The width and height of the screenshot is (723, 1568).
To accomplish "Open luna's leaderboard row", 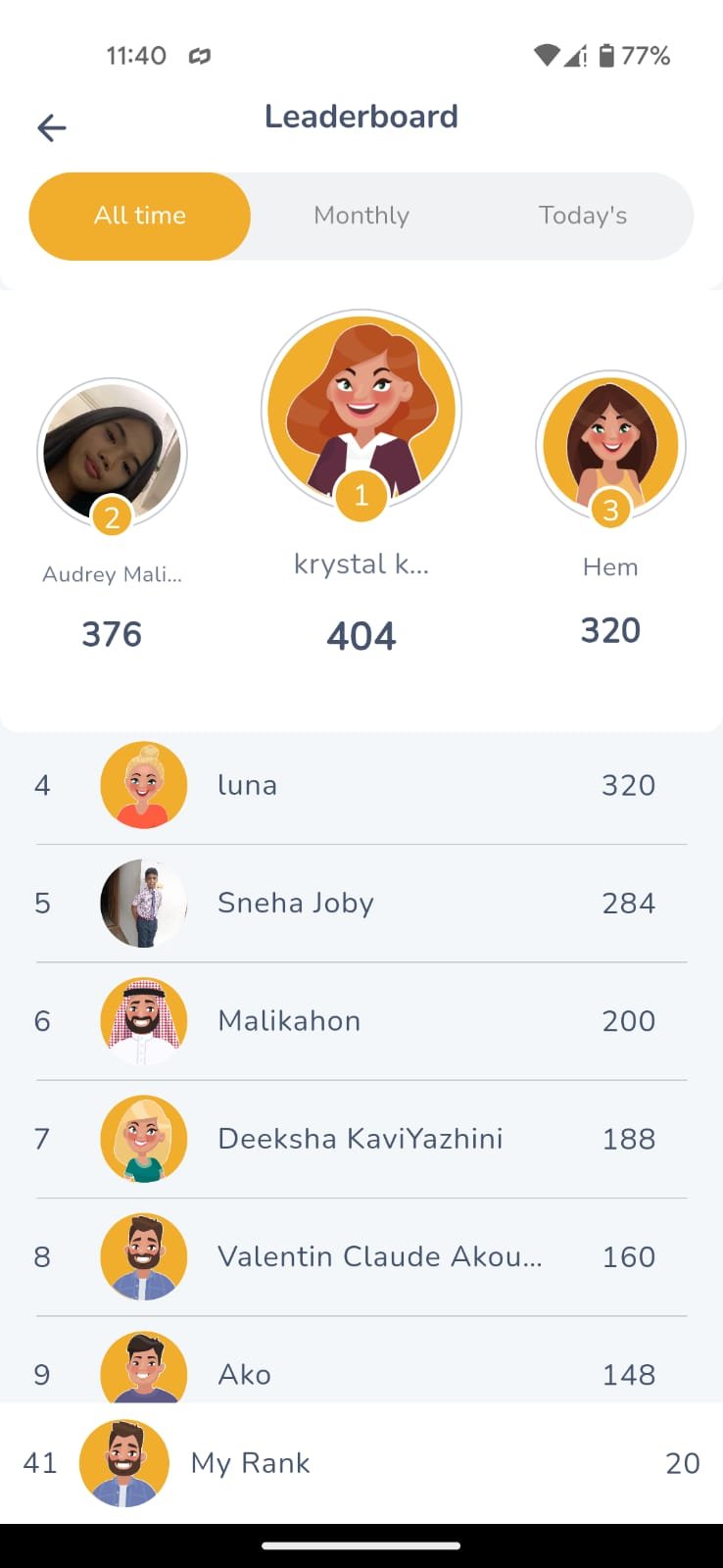I will point(361,785).
